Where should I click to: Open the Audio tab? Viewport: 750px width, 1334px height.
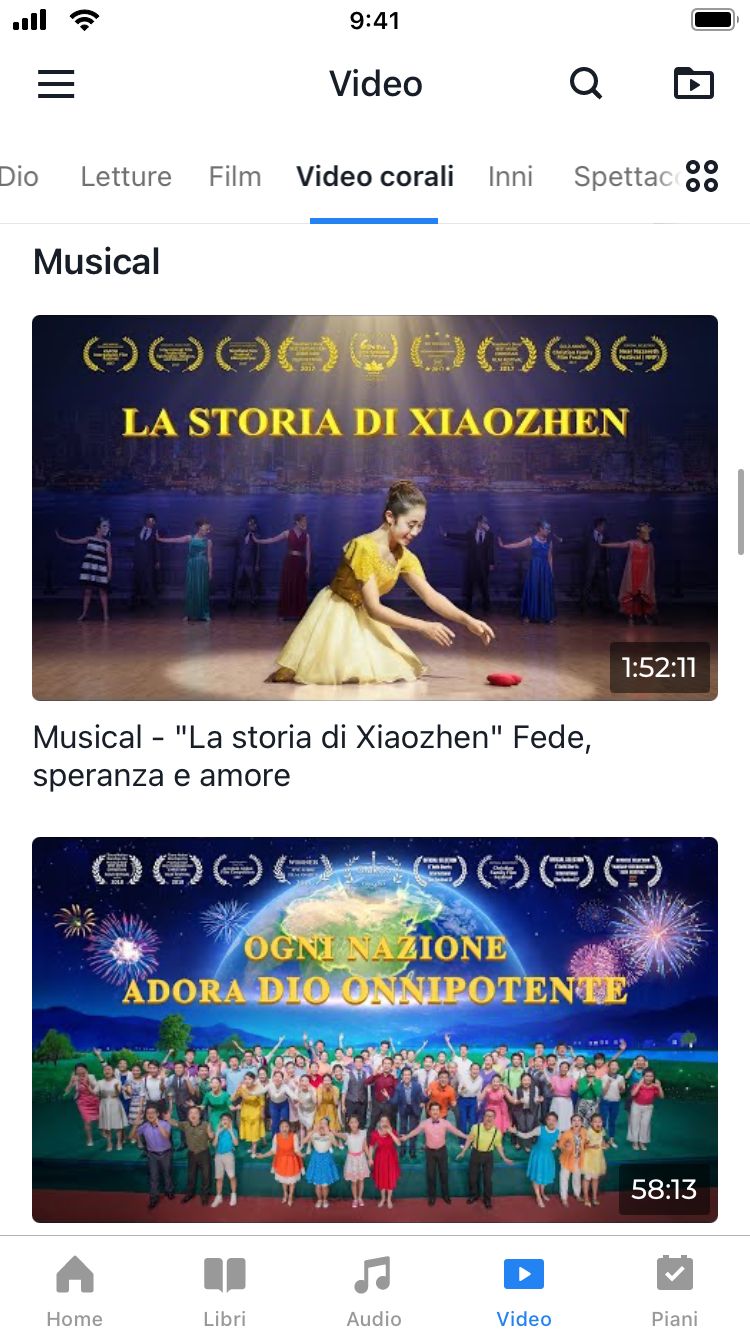374,1290
